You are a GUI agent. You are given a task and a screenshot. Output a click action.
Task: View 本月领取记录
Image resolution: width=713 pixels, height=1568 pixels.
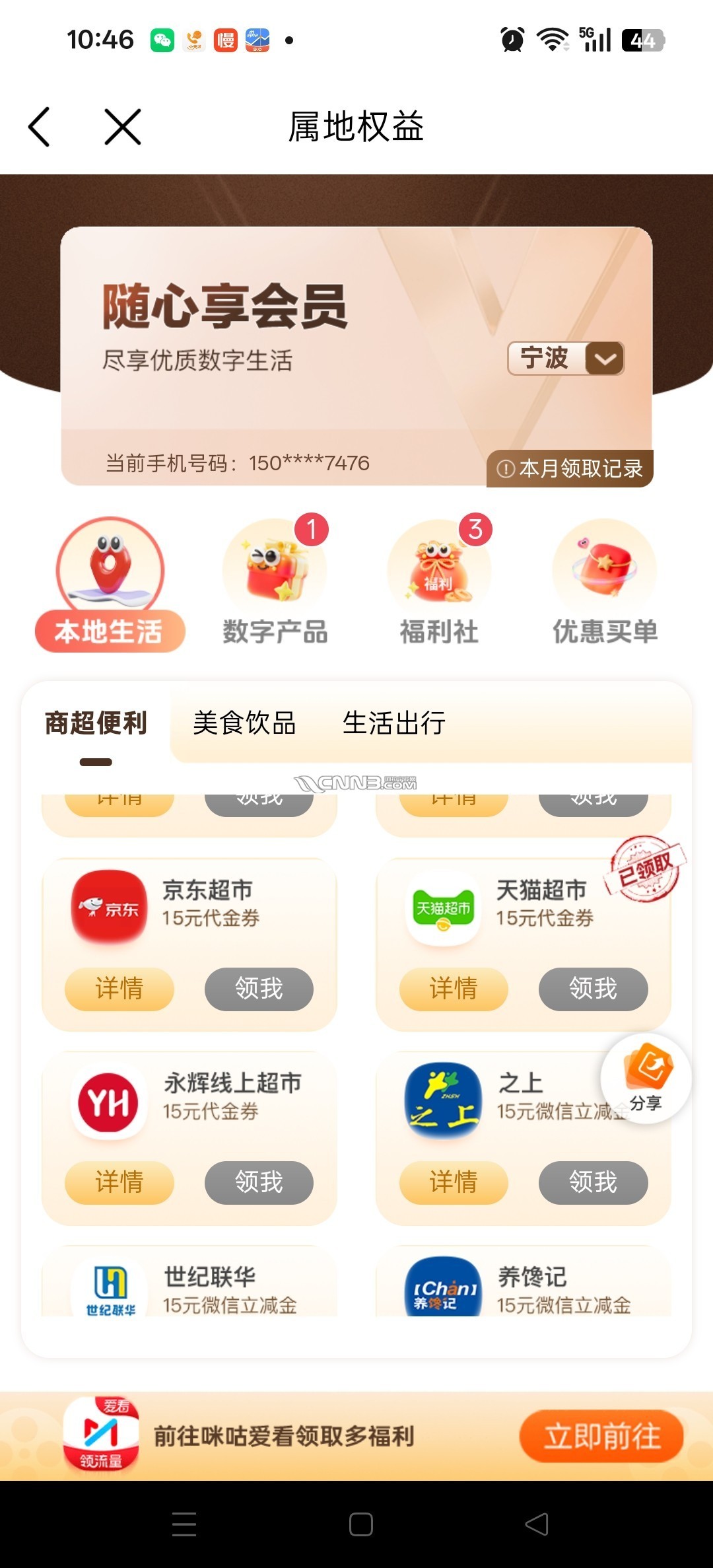coord(570,468)
